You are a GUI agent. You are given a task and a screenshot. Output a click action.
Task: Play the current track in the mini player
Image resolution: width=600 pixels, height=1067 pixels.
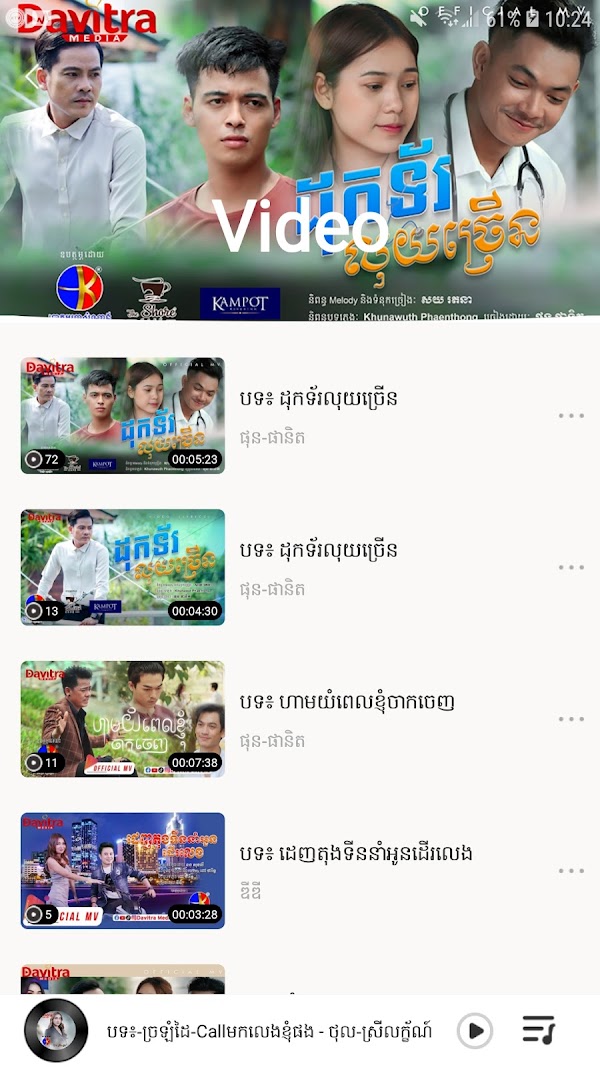click(475, 1030)
